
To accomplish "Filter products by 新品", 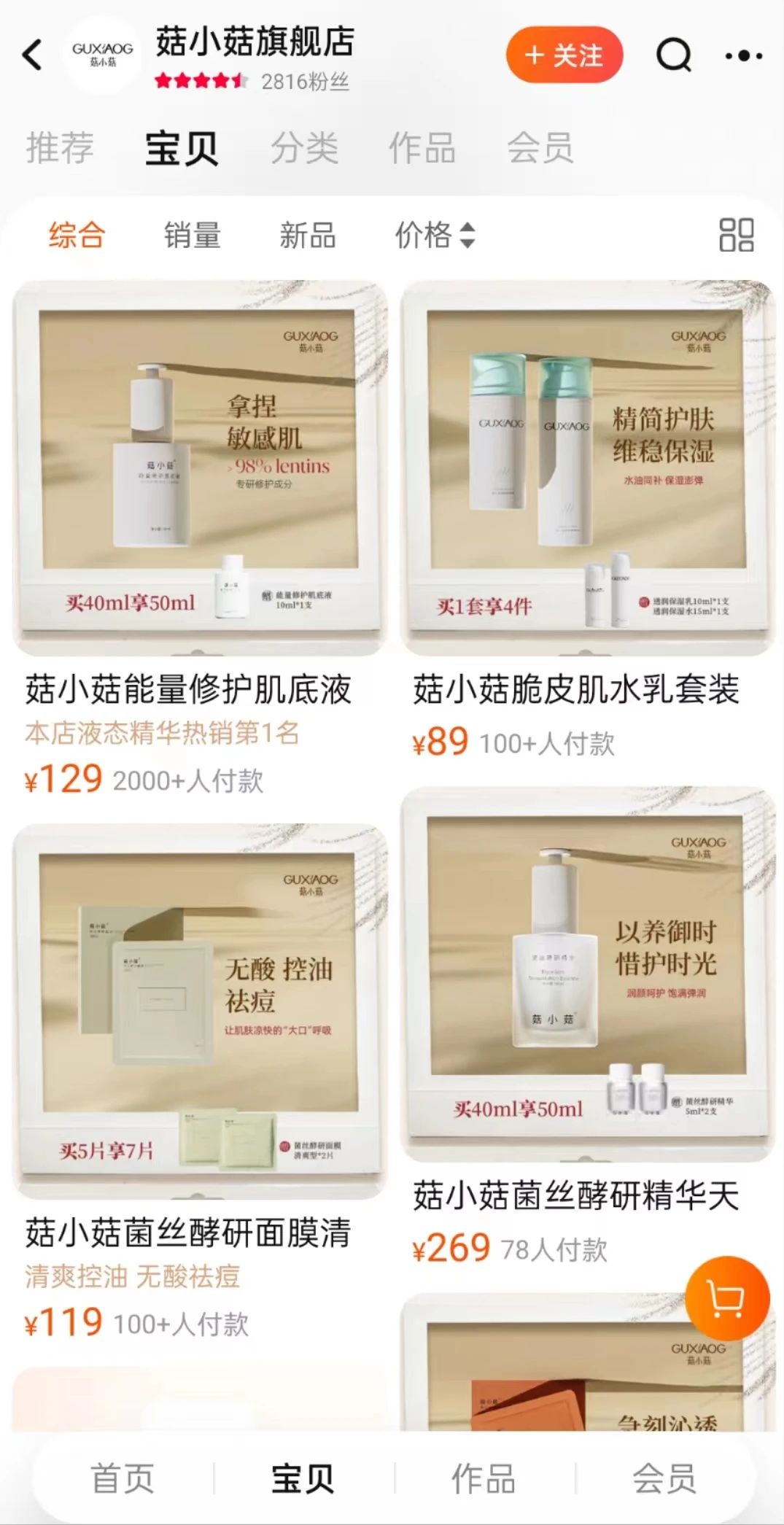I will (x=307, y=236).
